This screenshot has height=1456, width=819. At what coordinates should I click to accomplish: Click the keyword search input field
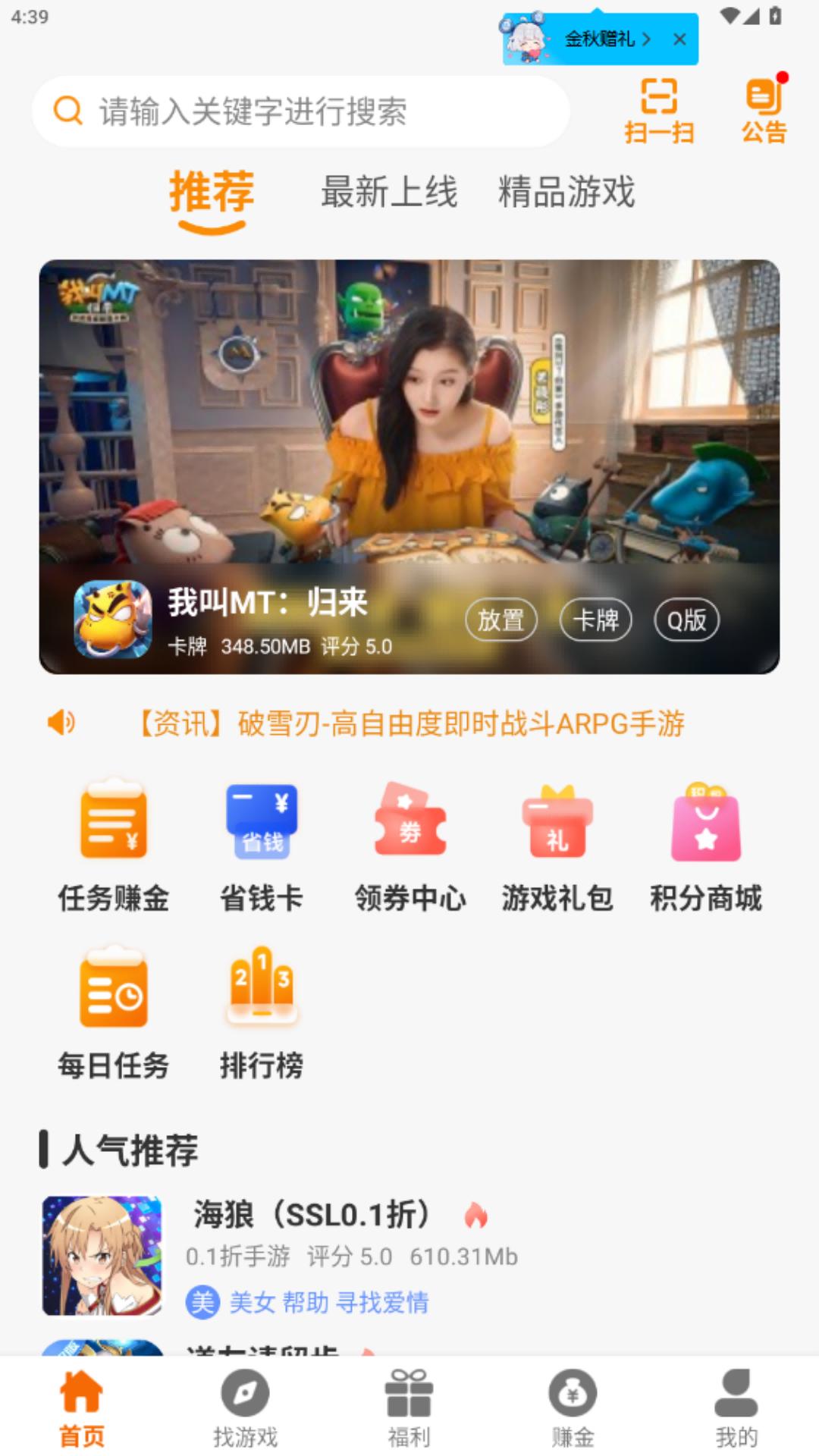[x=301, y=110]
